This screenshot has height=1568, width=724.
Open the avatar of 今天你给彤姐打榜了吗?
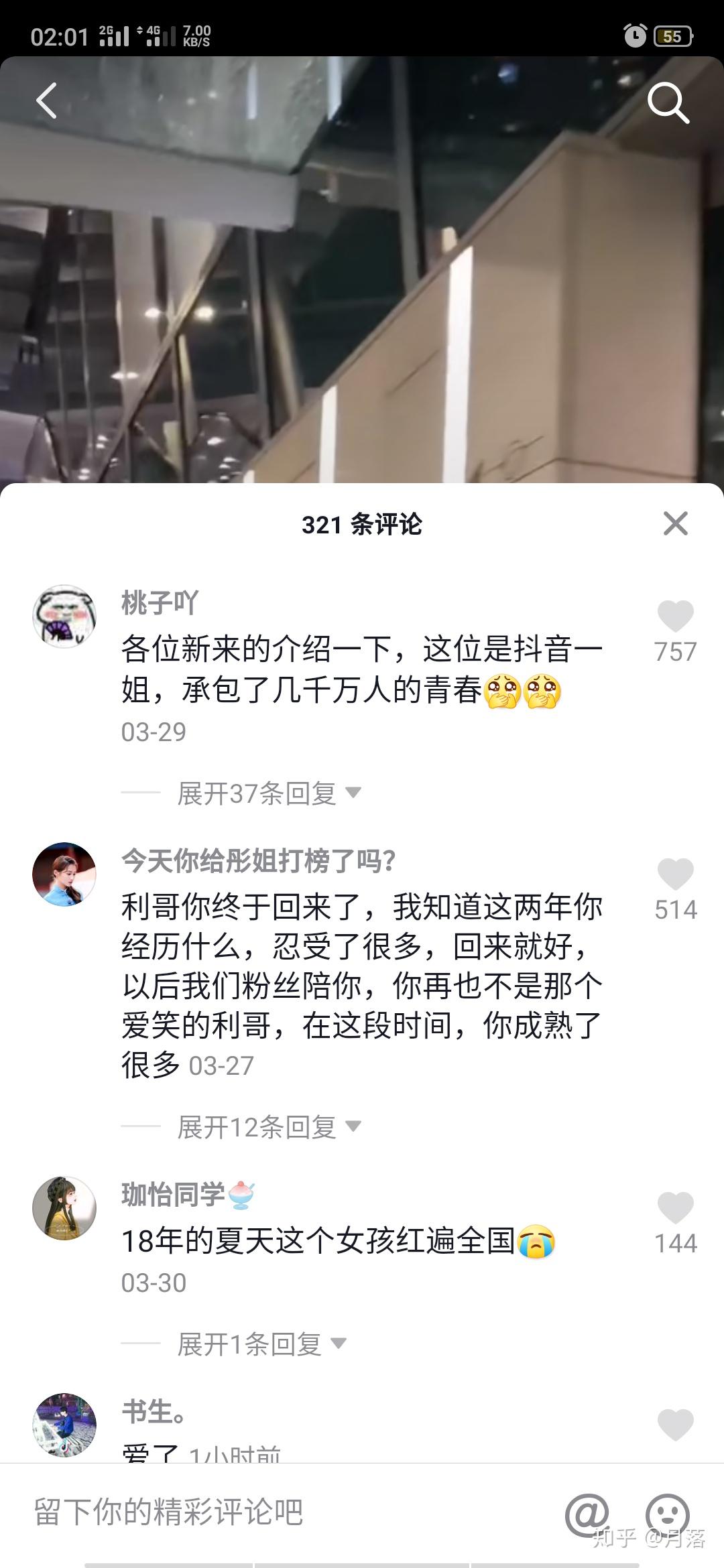click(x=64, y=874)
